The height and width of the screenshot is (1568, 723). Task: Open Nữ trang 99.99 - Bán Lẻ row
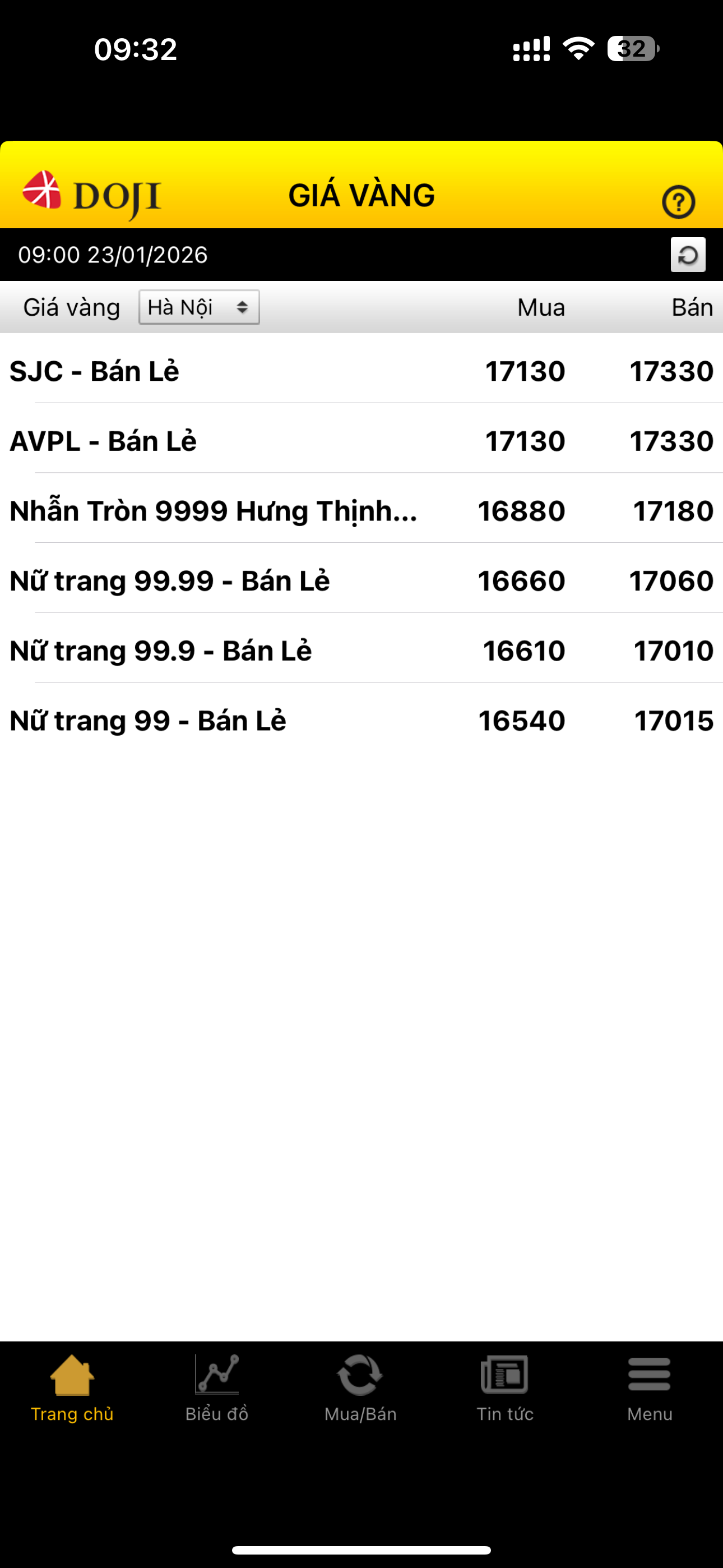coord(361,580)
